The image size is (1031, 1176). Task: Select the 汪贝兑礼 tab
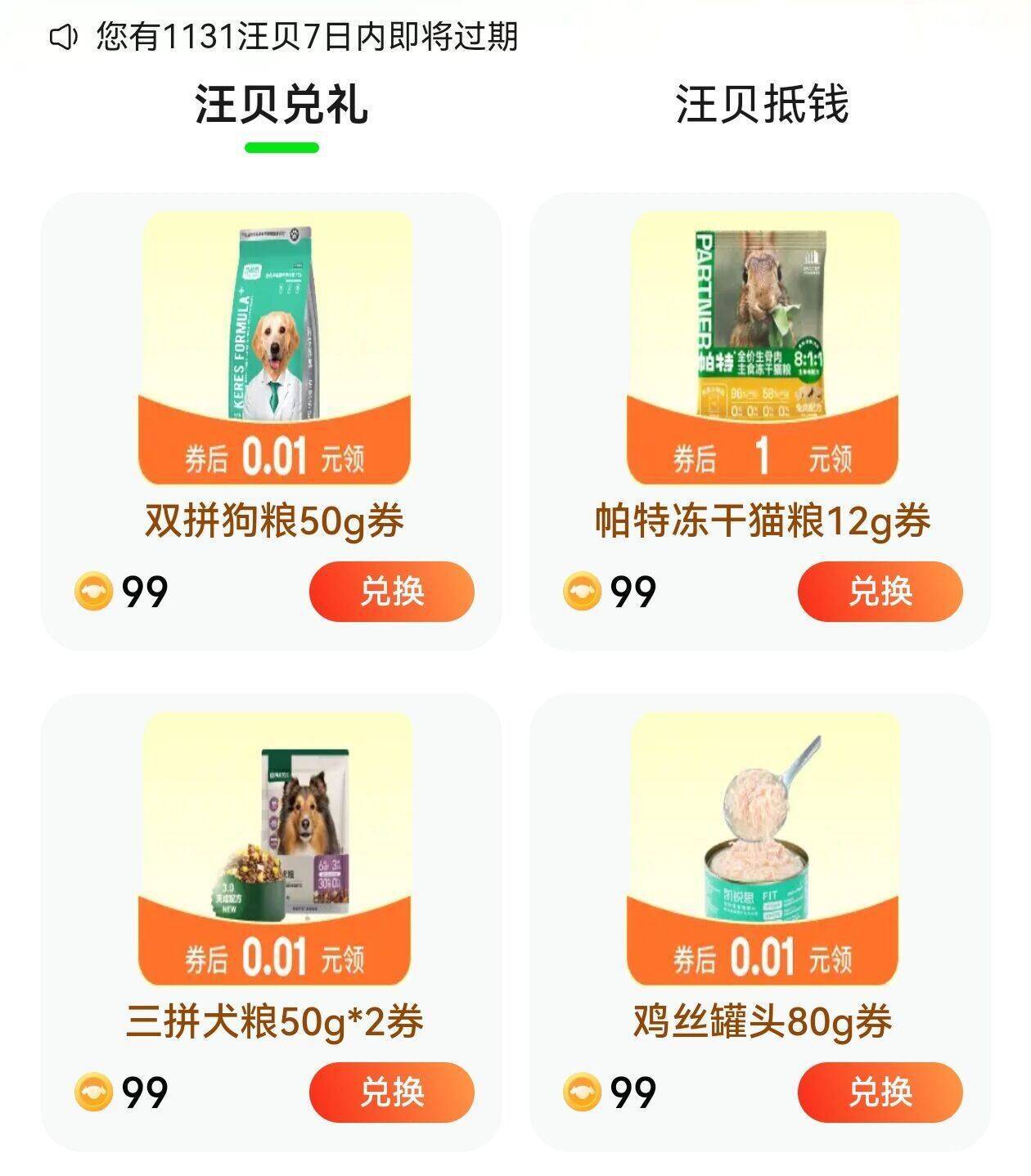pyautogui.click(x=281, y=104)
